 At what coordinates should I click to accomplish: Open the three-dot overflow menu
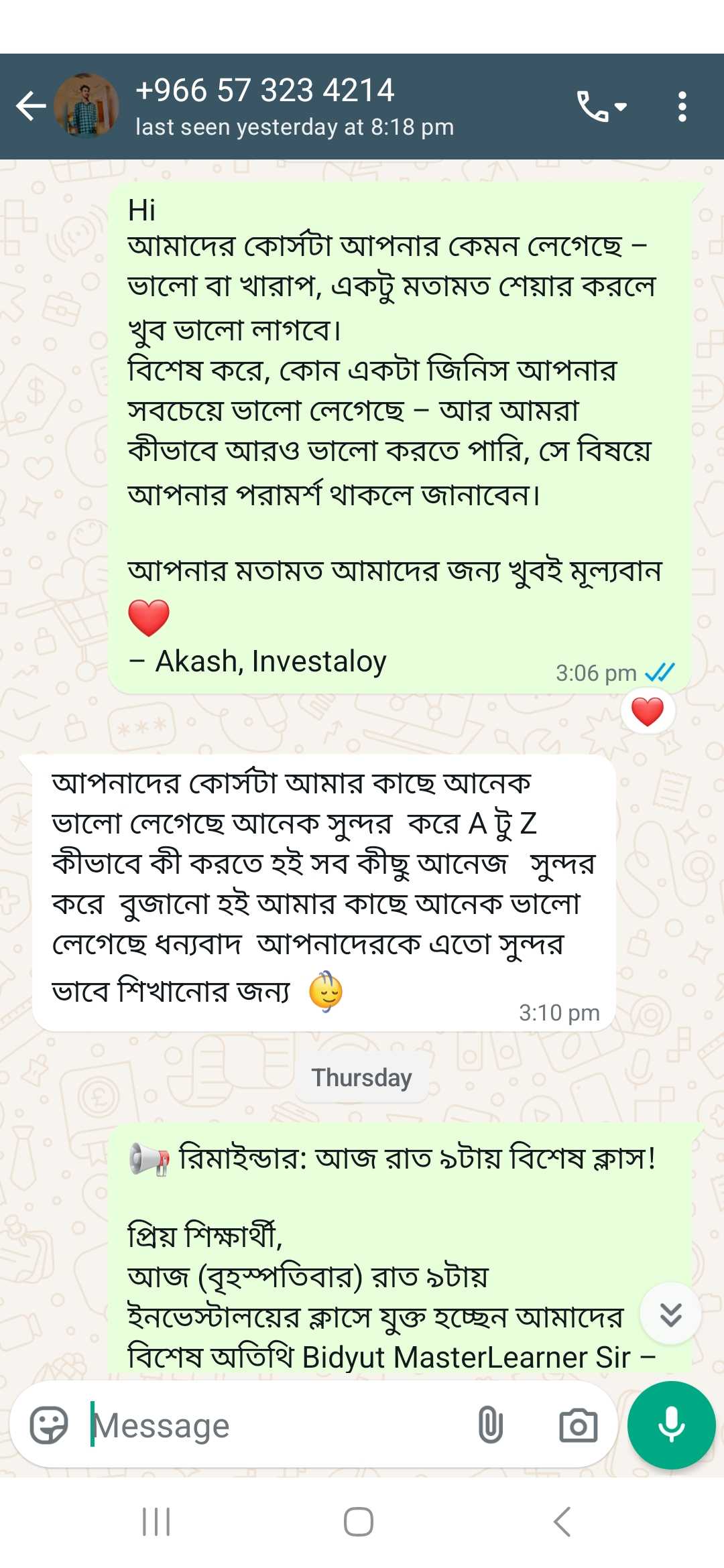[x=682, y=106]
